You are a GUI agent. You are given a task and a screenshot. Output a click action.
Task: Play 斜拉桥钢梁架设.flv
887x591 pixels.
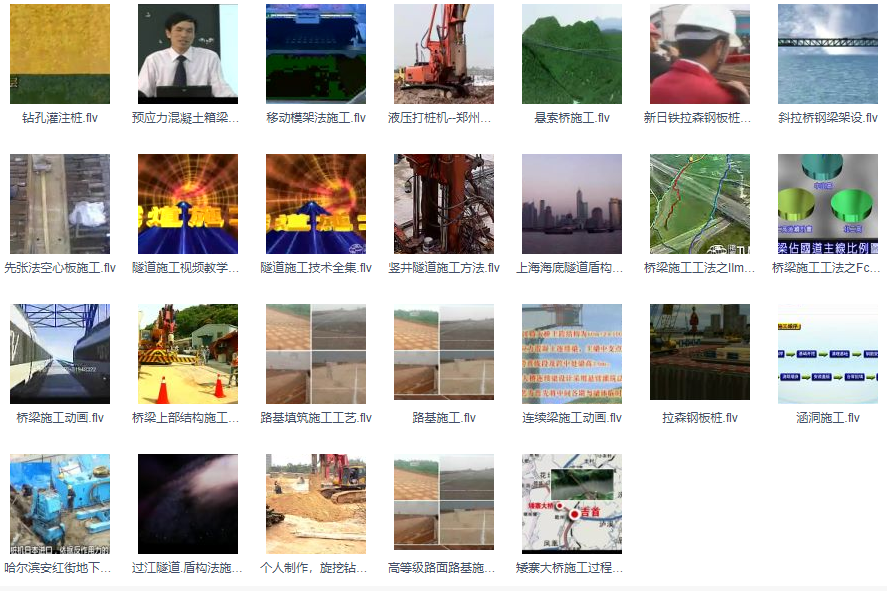(828, 54)
